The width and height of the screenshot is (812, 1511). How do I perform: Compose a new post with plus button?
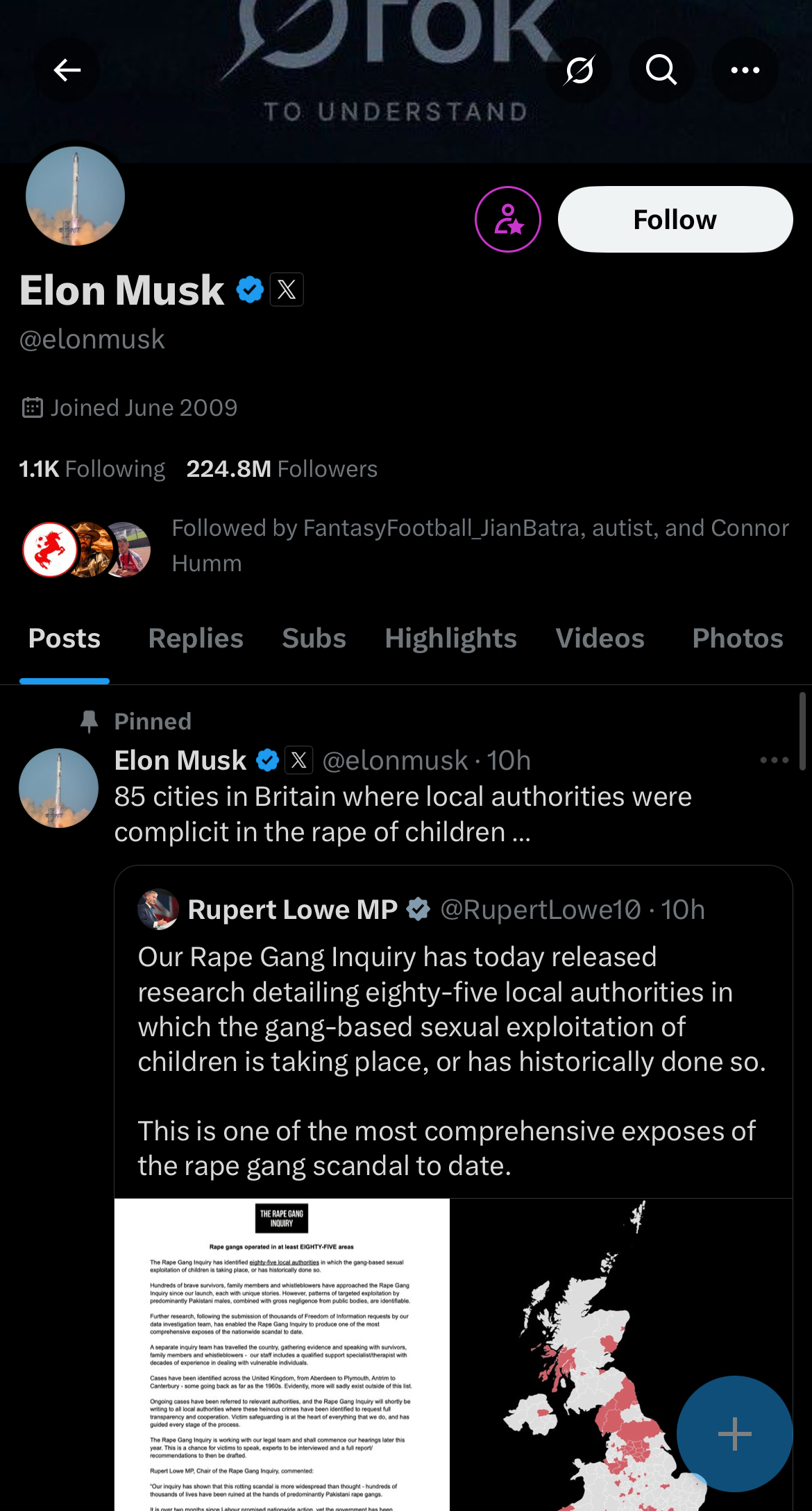[x=734, y=1434]
